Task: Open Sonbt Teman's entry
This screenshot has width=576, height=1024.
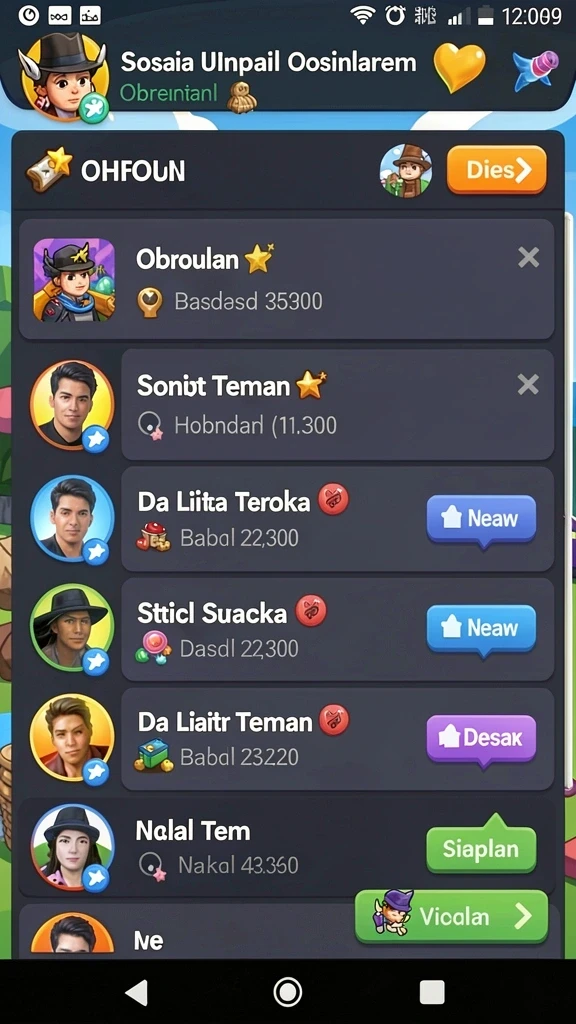Action: (338, 405)
